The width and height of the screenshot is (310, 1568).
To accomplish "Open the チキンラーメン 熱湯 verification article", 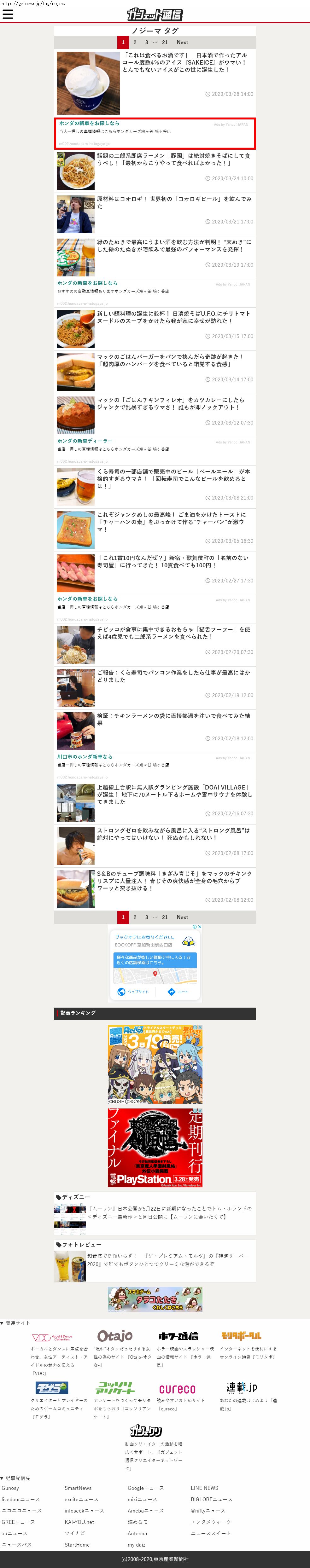I will point(173,720).
